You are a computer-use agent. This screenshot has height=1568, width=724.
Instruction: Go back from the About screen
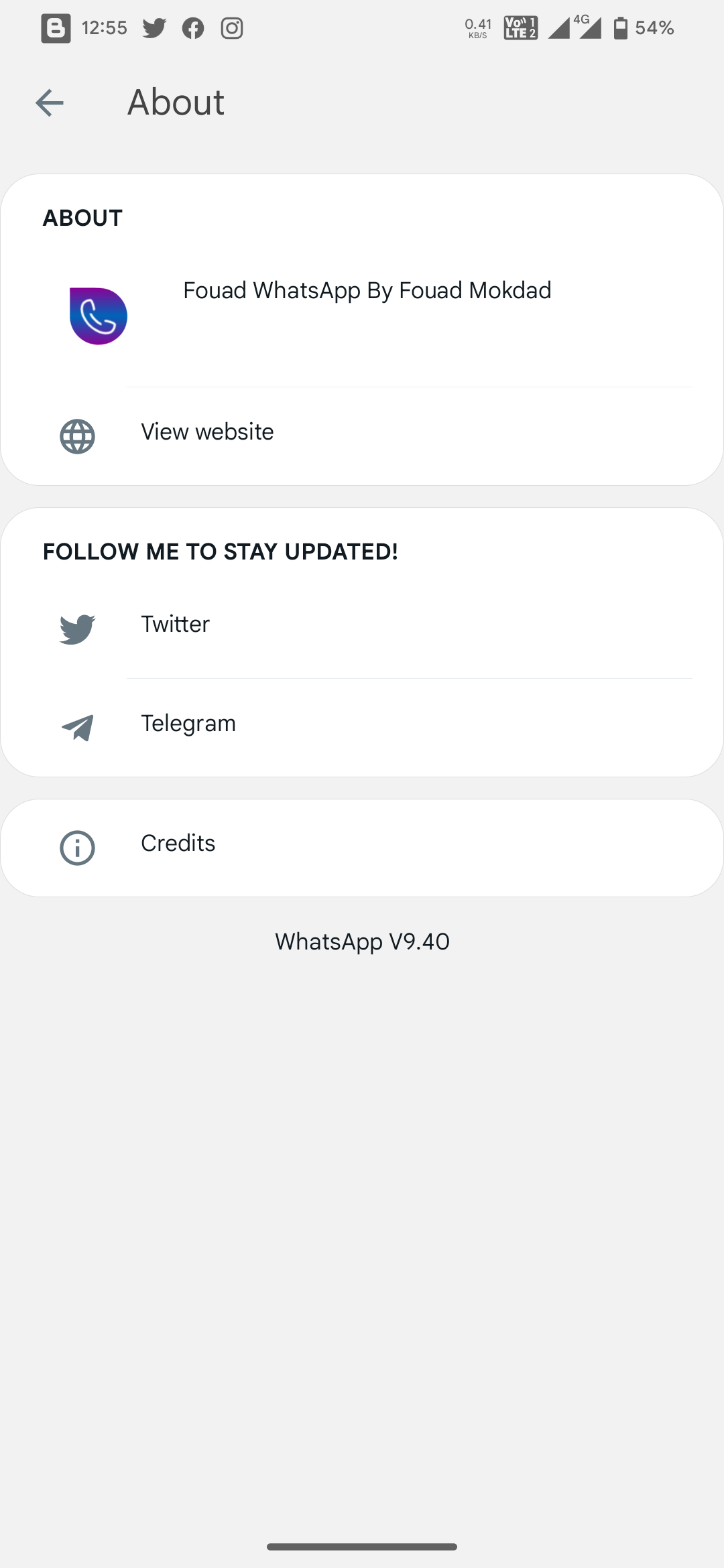click(x=50, y=103)
